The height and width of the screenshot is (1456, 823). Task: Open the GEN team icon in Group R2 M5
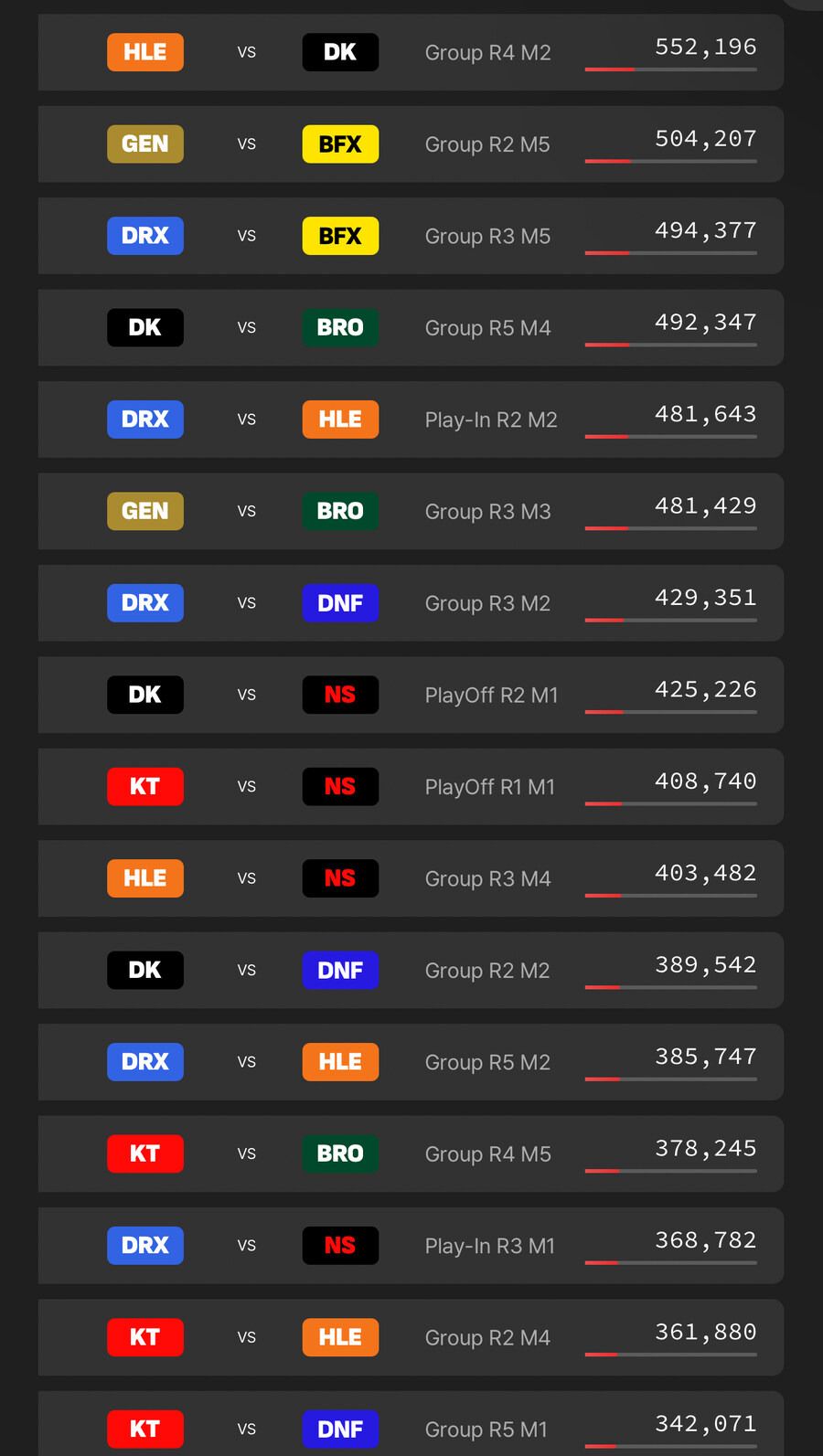point(144,143)
